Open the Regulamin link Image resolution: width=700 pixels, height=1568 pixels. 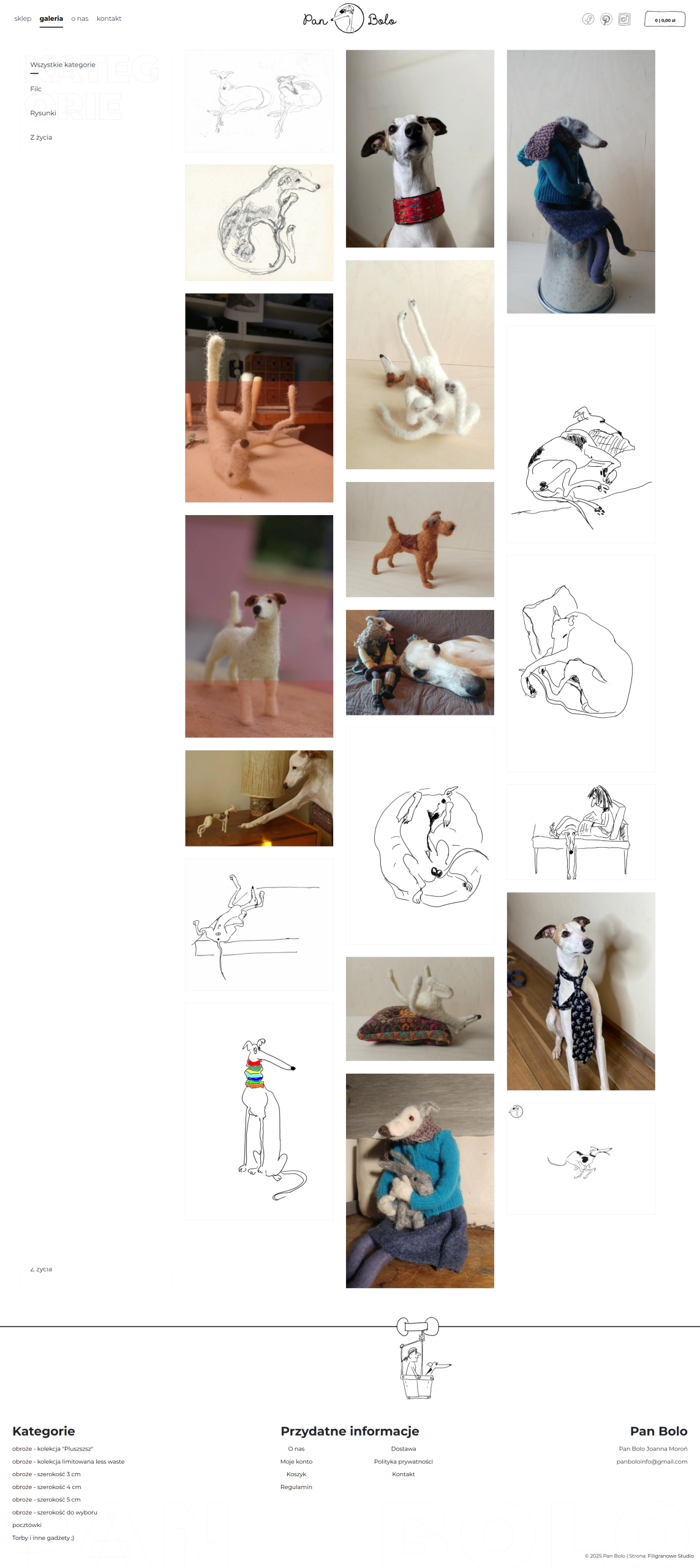click(296, 1487)
